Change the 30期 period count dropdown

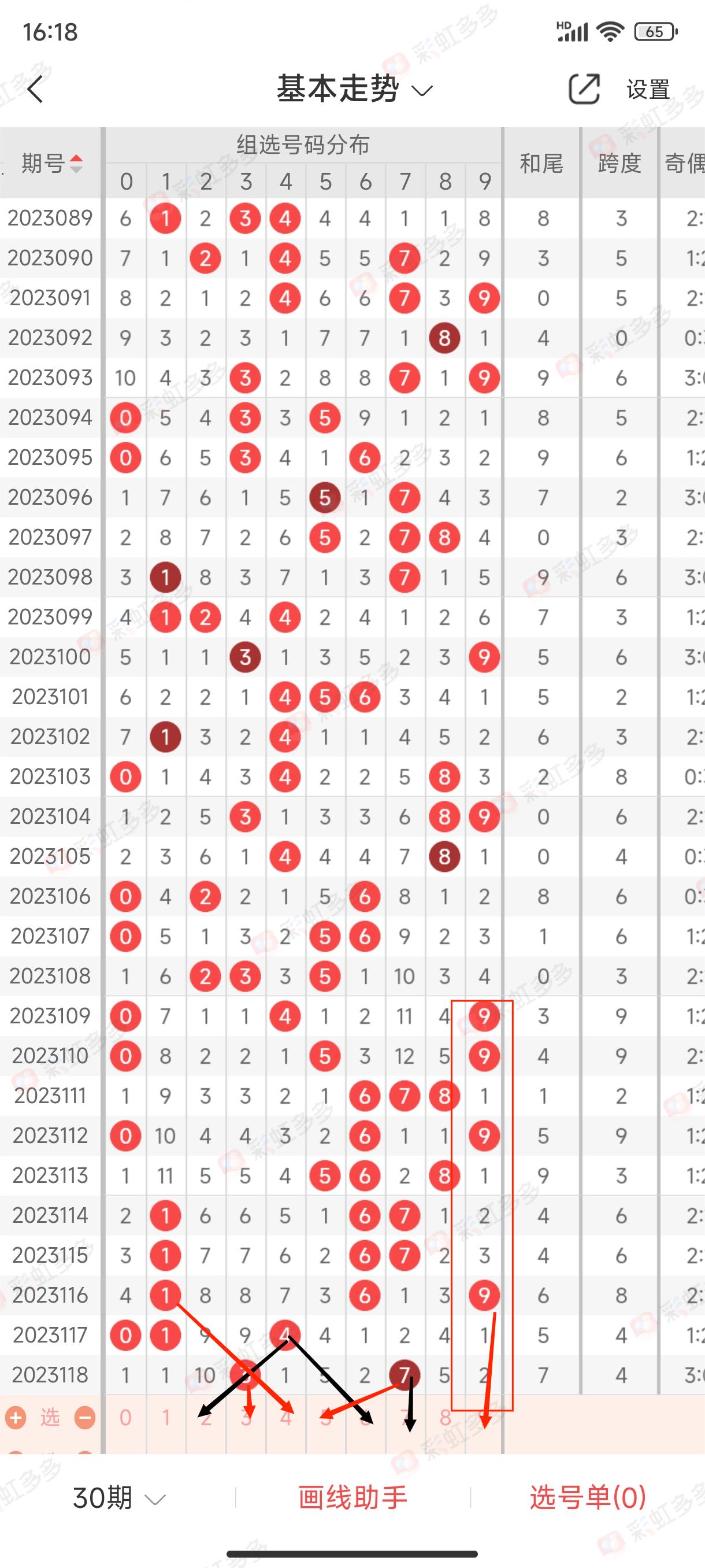click(118, 1498)
